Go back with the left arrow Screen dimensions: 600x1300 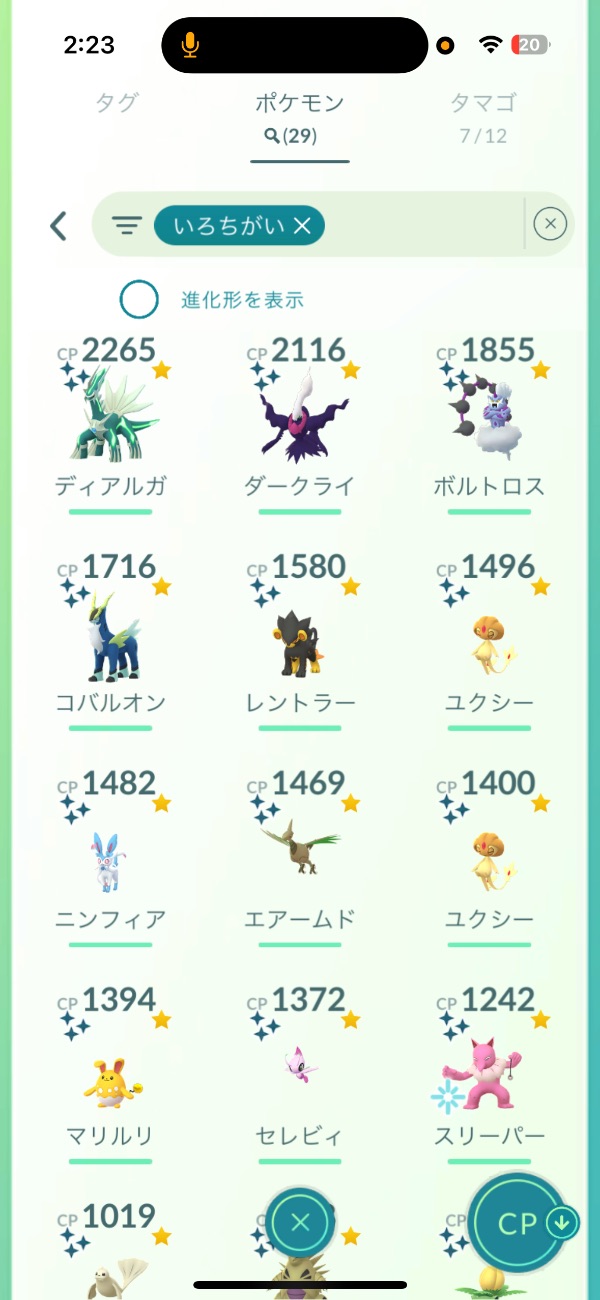click(x=59, y=225)
